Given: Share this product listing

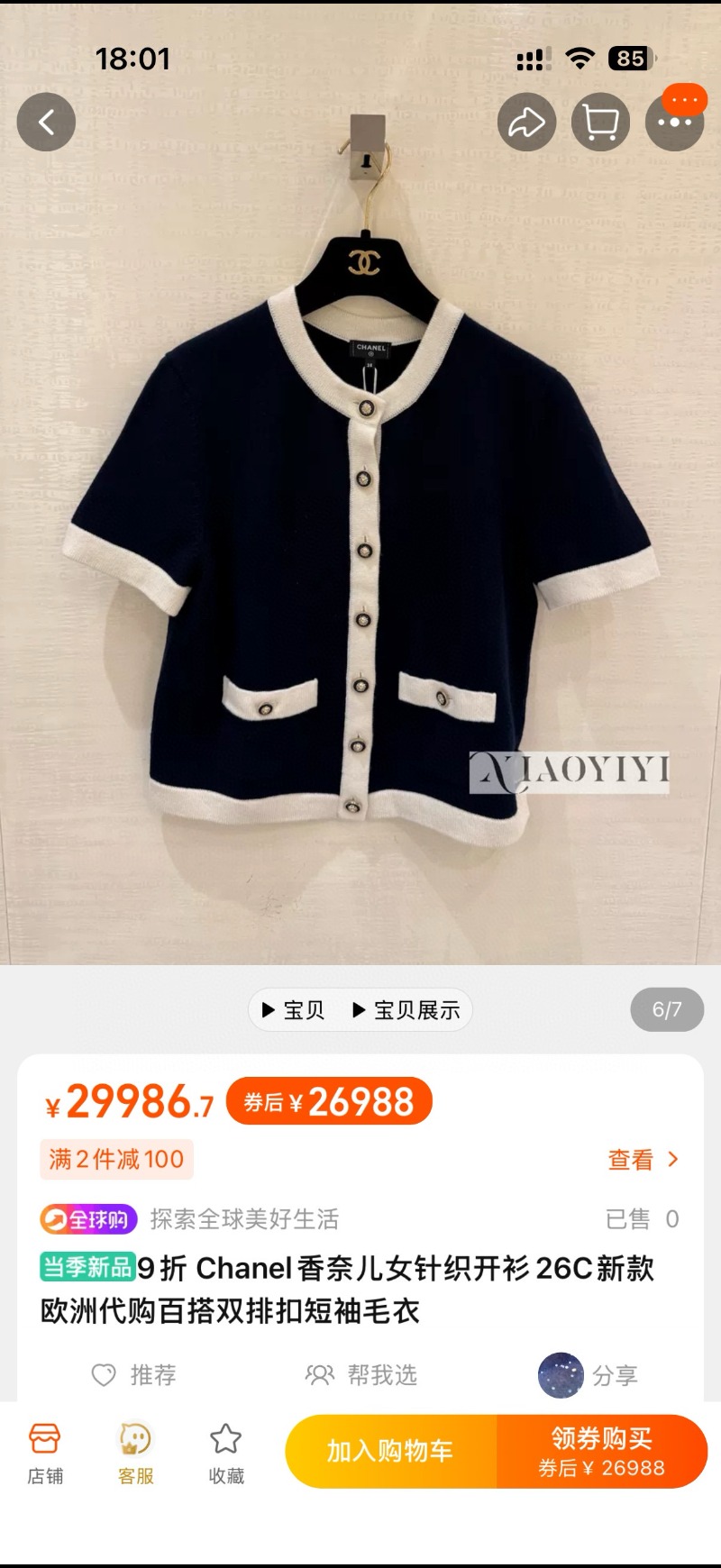Looking at the screenshot, I should (526, 122).
